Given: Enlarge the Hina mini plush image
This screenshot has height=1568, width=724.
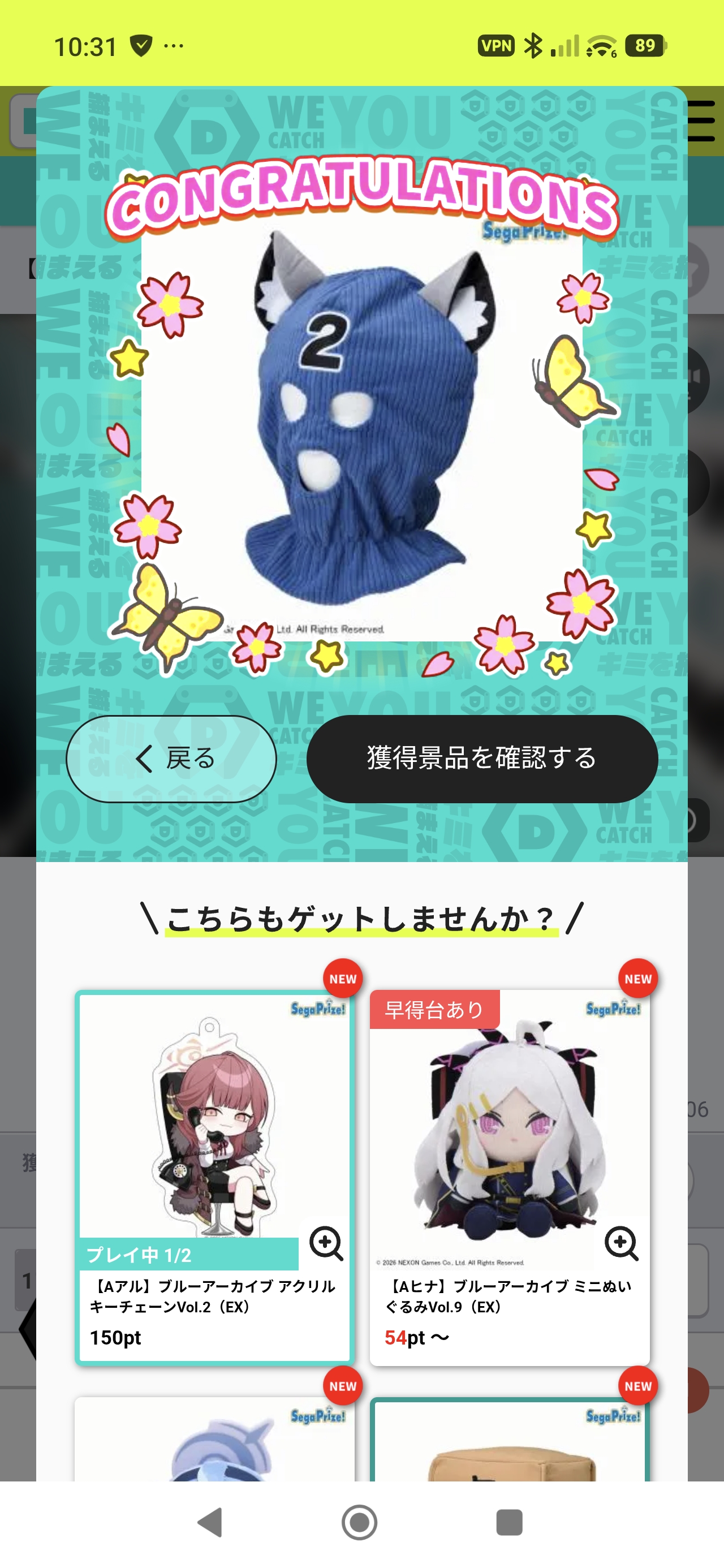Looking at the screenshot, I should tap(621, 1242).
